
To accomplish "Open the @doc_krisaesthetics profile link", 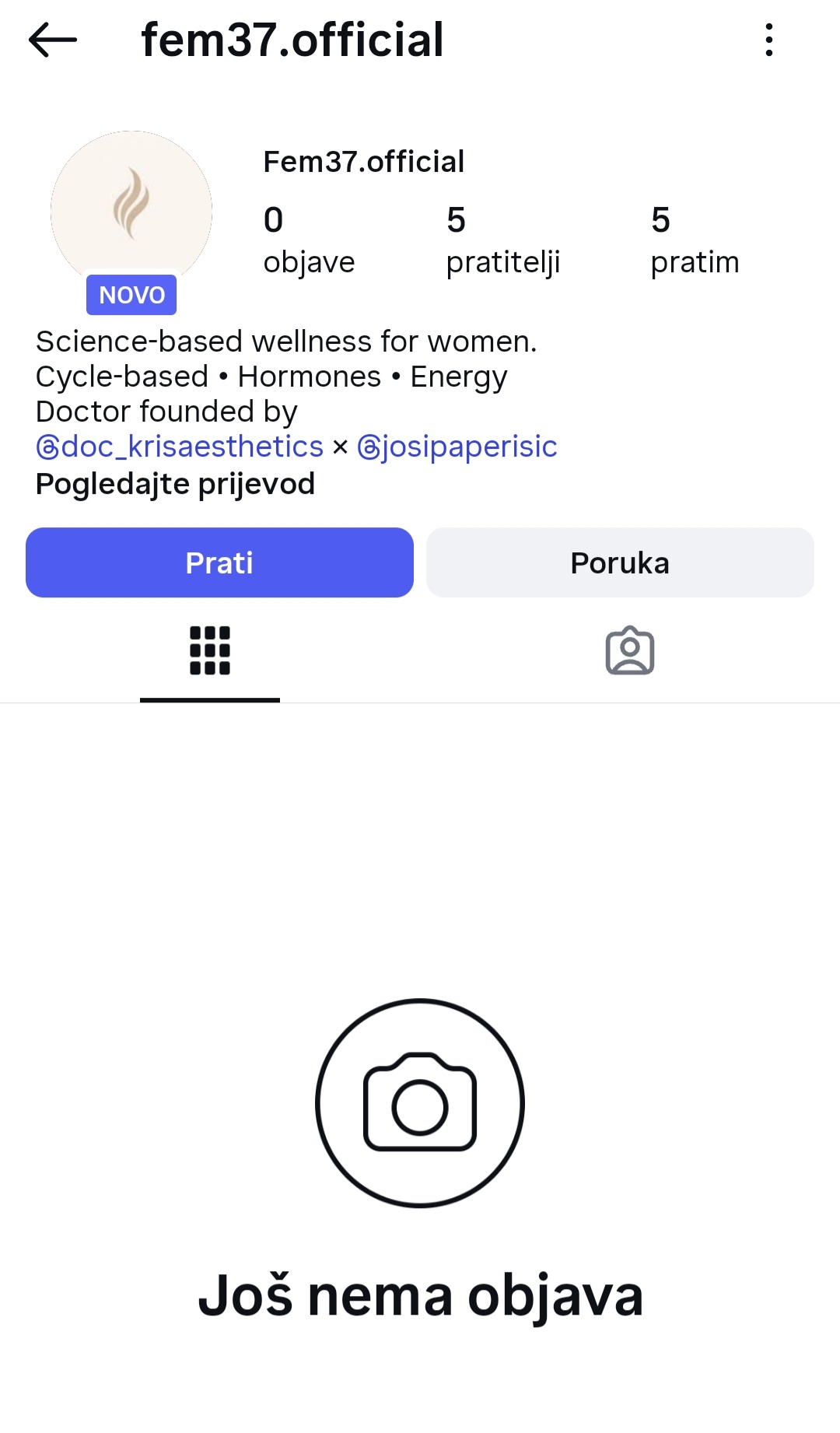I will tap(180, 447).
